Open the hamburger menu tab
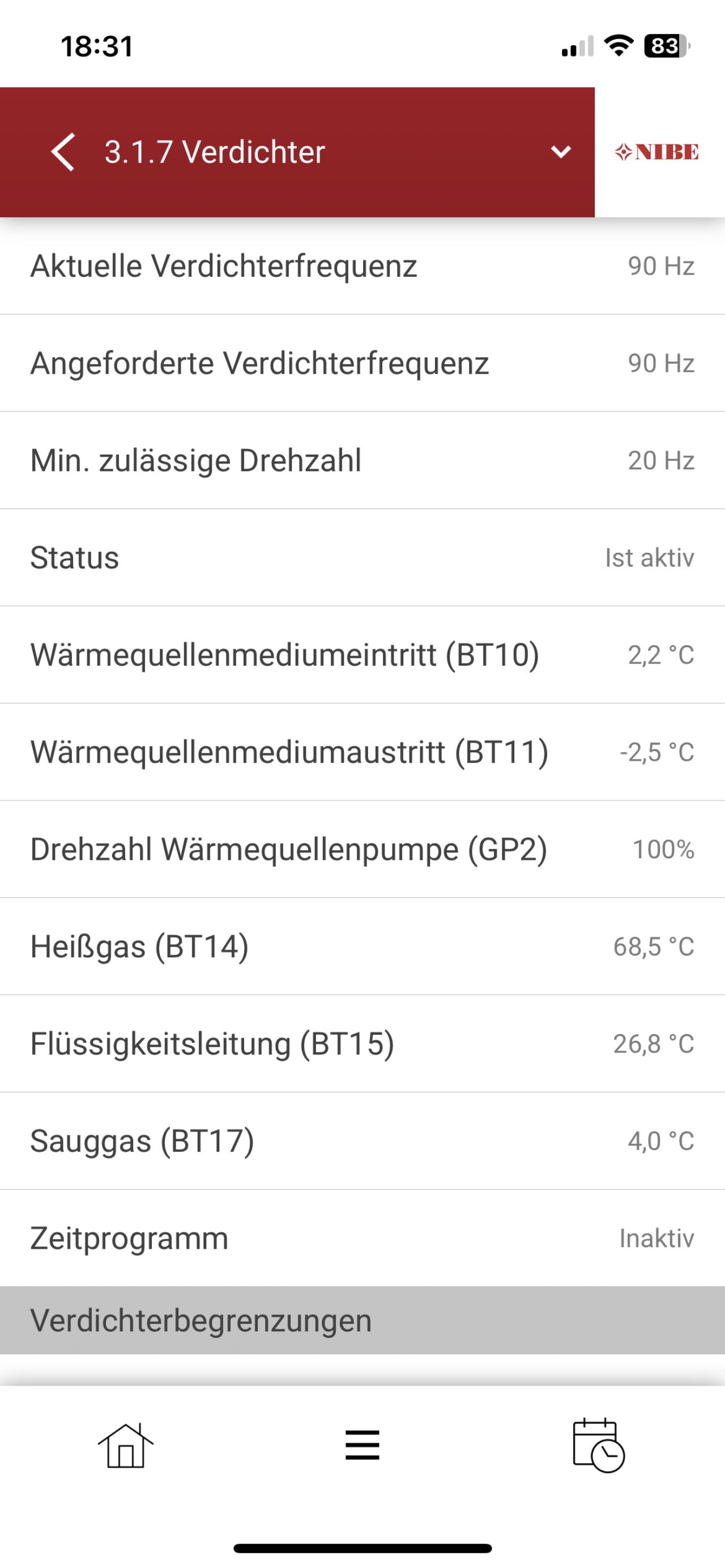Viewport: 725px width, 1568px height. click(362, 1445)
